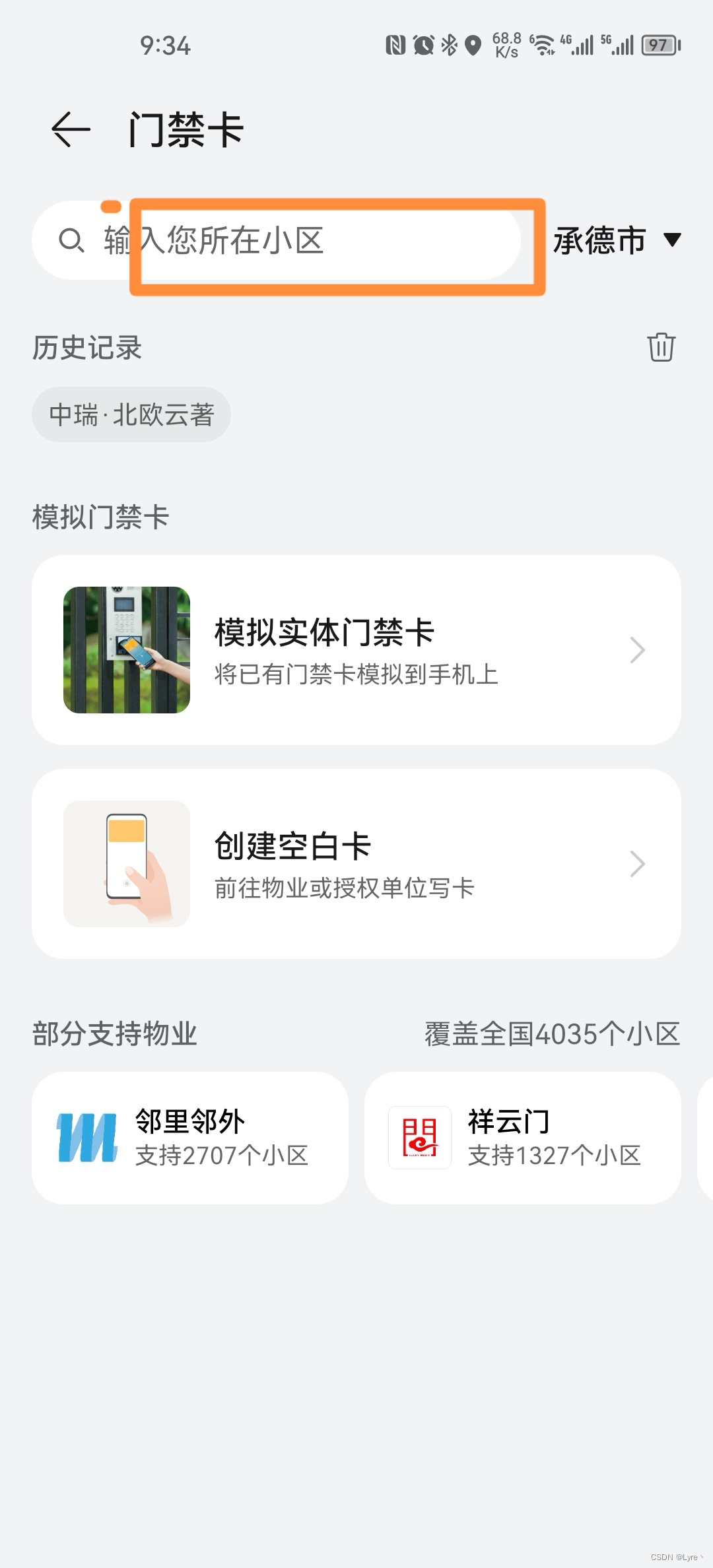Choose the 祥云门 property provider
The height and width of the screenshot is (1568, 713).
(523, 1138)
